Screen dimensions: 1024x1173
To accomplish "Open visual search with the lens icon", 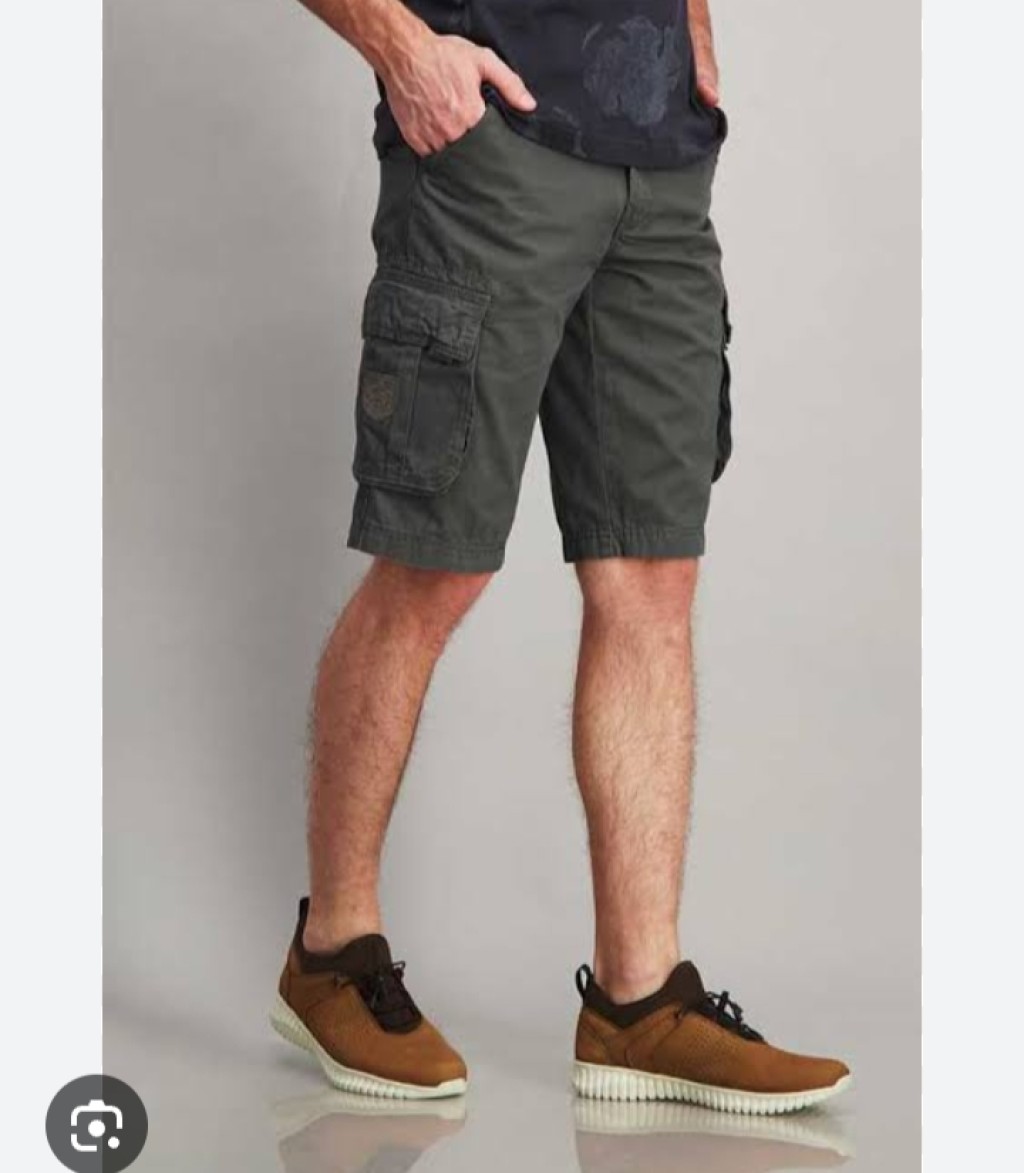I will 96,1126.
